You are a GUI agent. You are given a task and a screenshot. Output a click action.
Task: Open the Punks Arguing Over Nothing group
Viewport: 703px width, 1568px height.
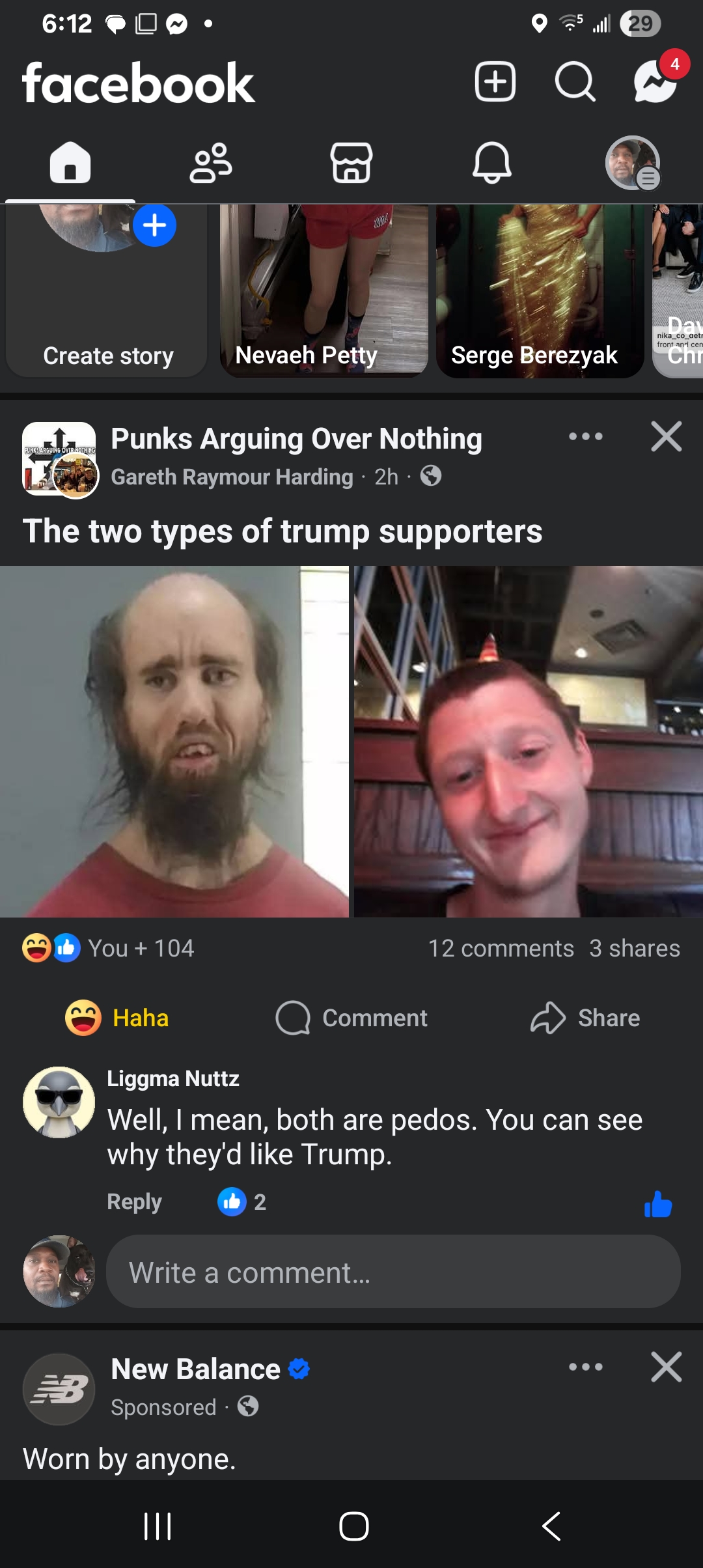(296, 439)
